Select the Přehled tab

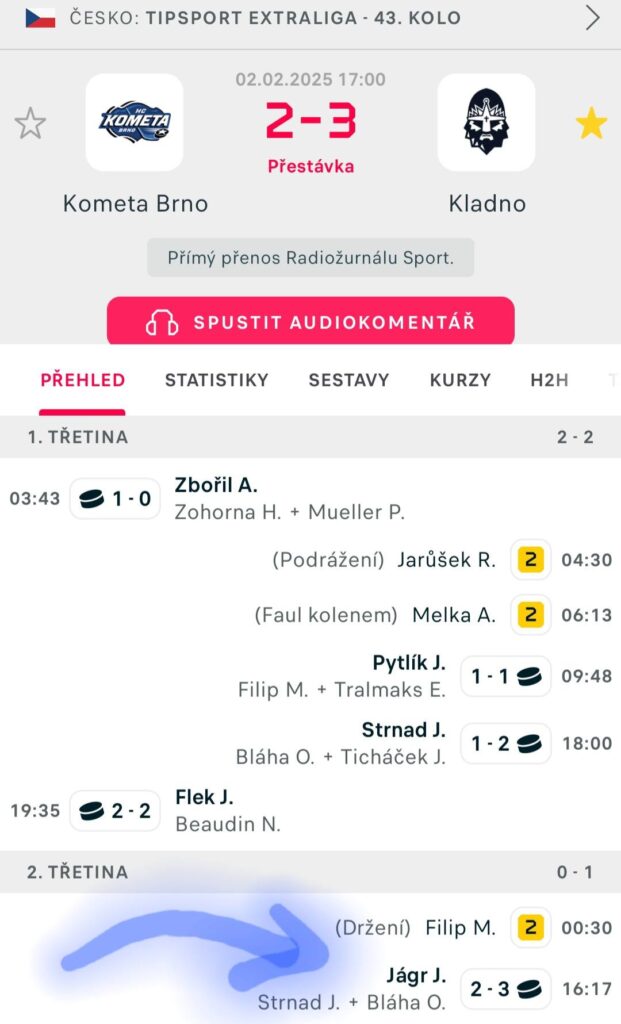(x=82, y=380)
